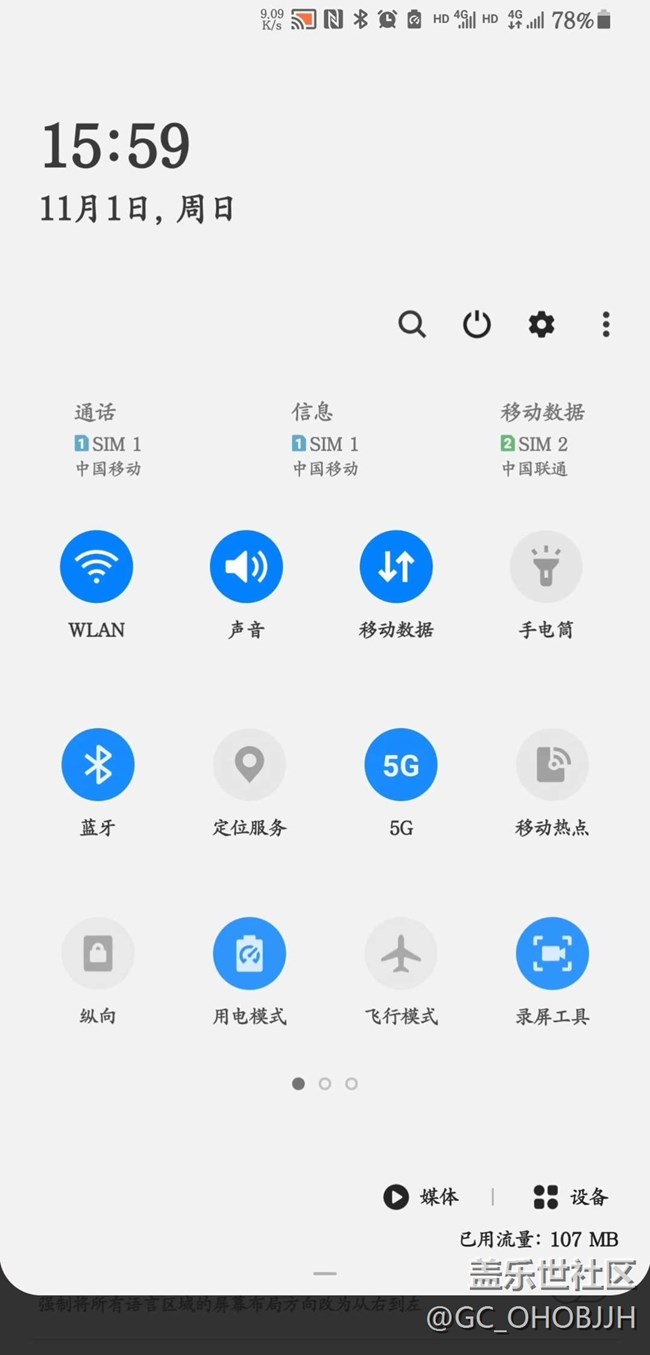650x1355 pixels.
Task: Open the 设备 devices panel
Action: [571, 1197]
